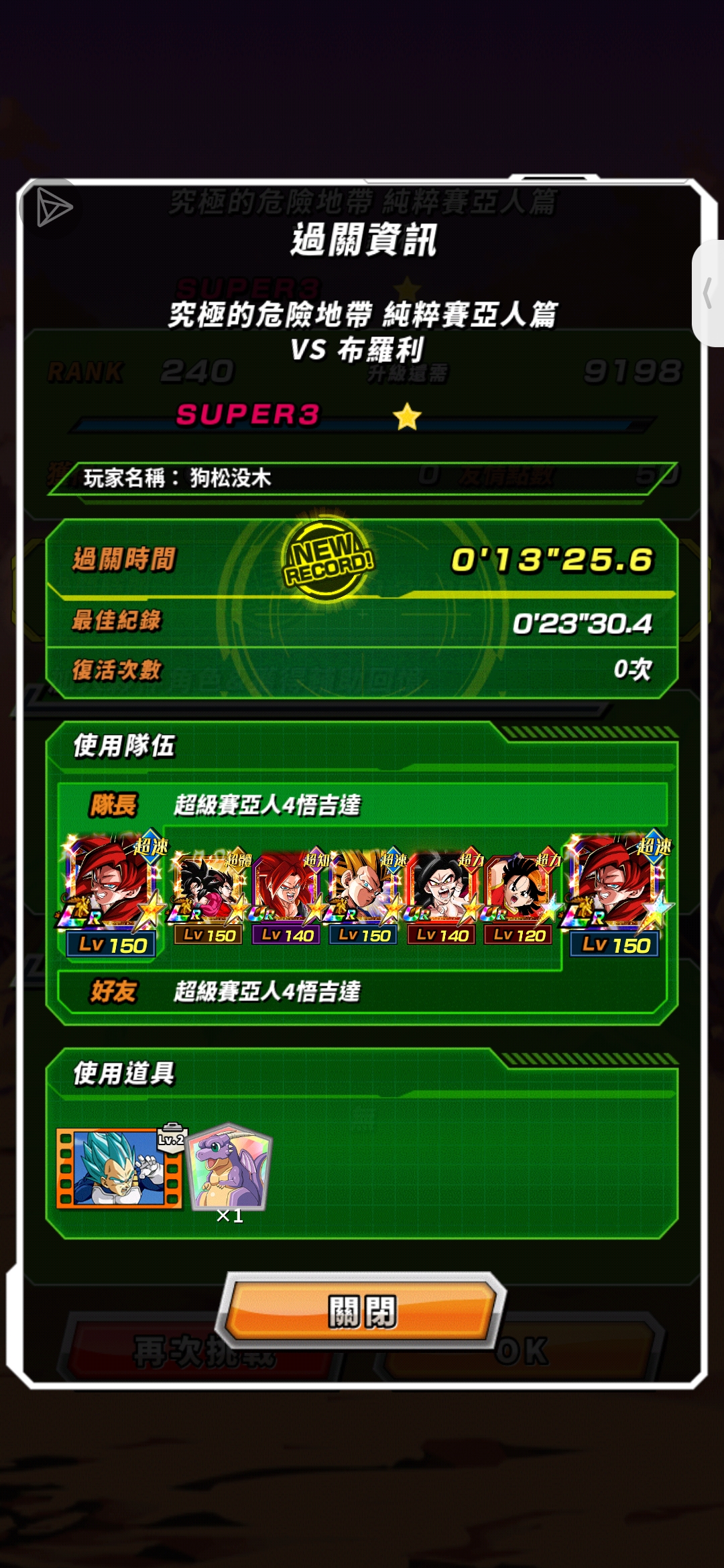The width and height of the screenshot is (724, 1568).
Task: Open the side panel handle on right edge
Action: 709,293
